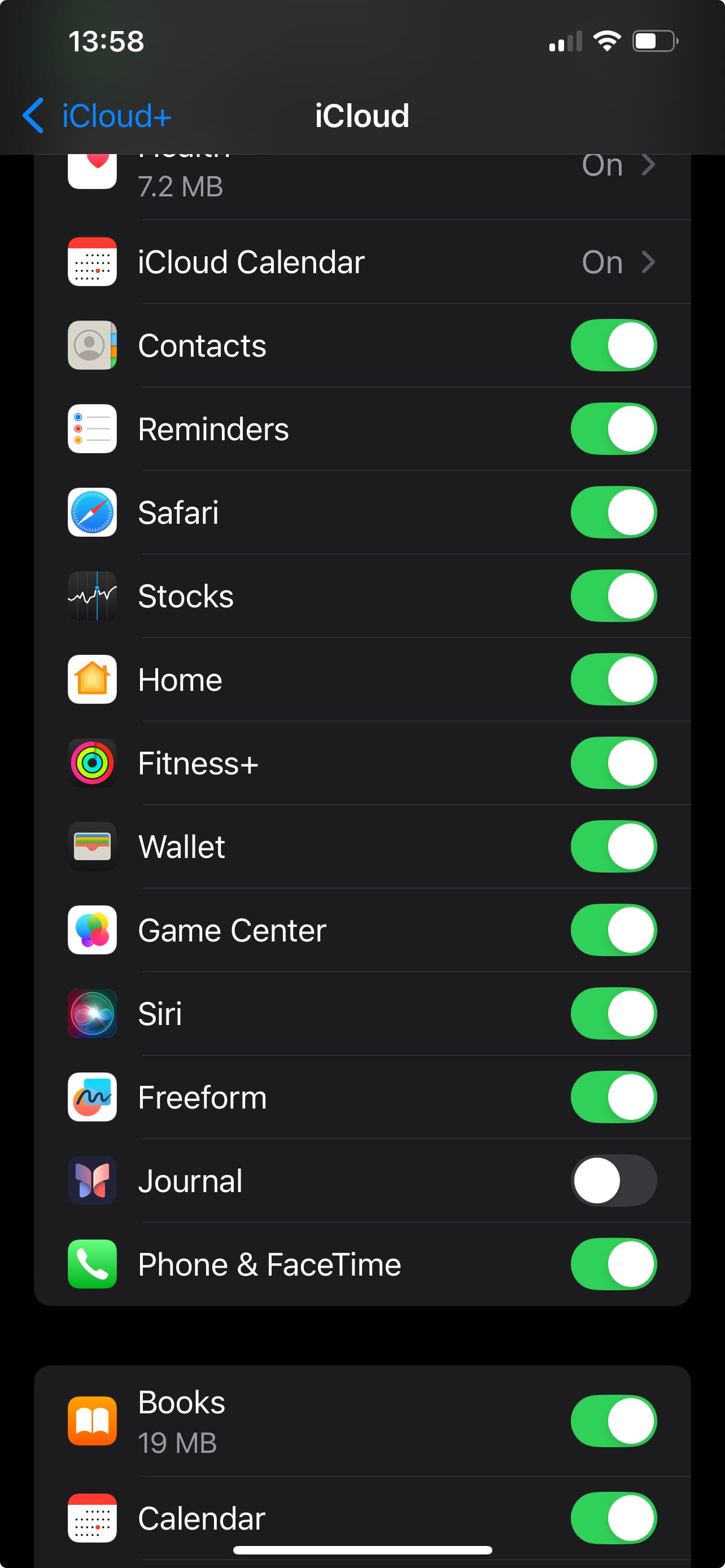Screen dimensions: 725x1568
Task: Disable Books iCloud sync
Action: [613, 1421]
